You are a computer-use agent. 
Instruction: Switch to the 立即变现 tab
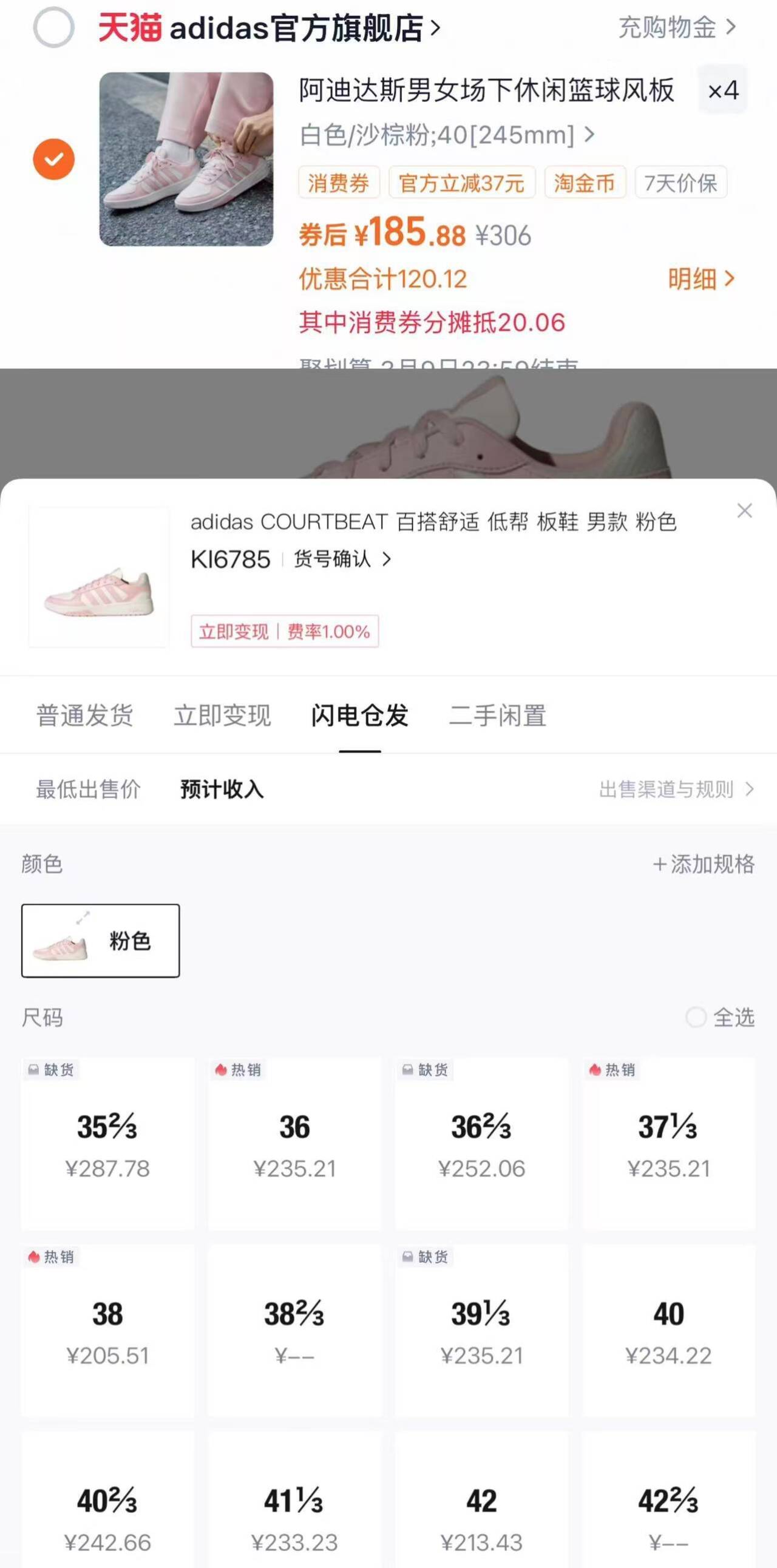coord(222,716)
